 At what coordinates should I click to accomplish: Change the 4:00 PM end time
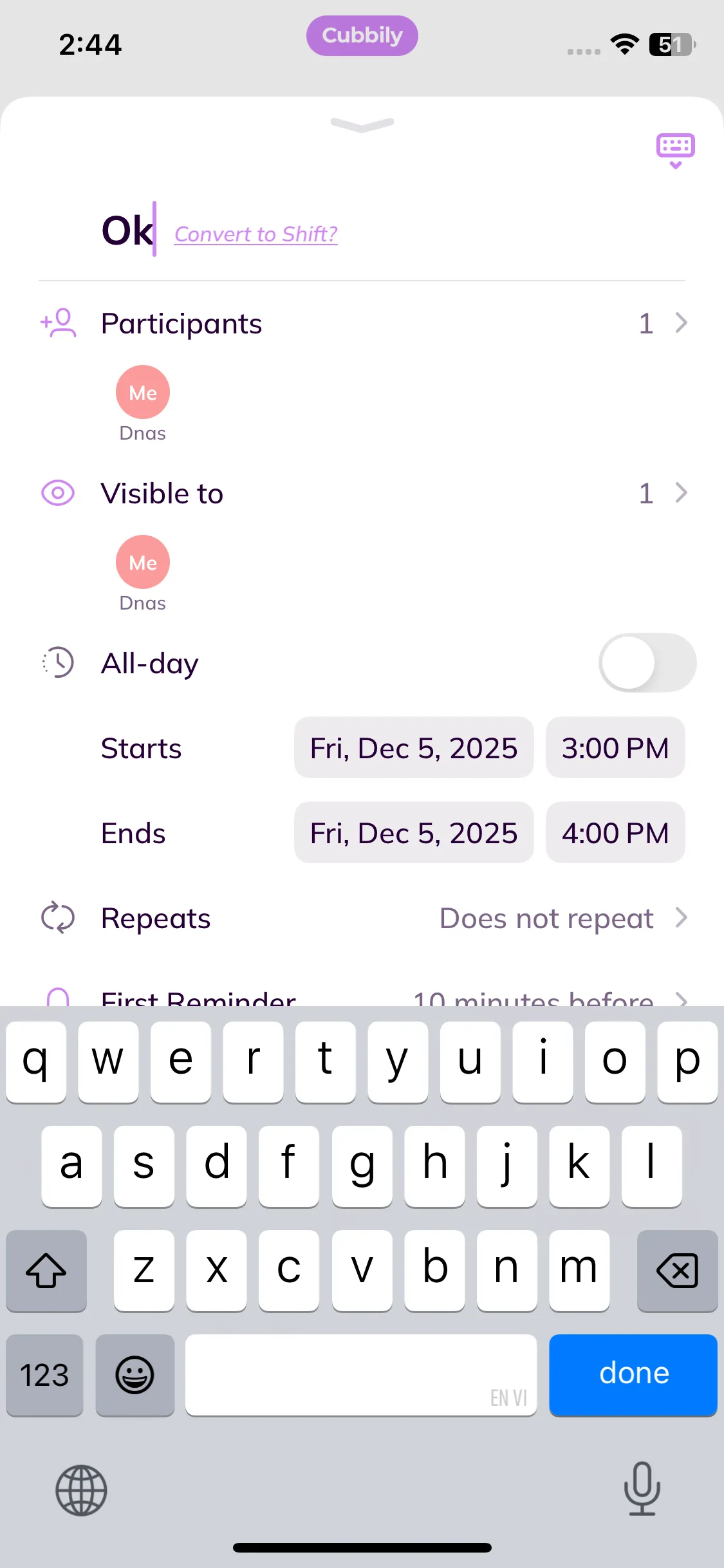click(x=615, y=833)
